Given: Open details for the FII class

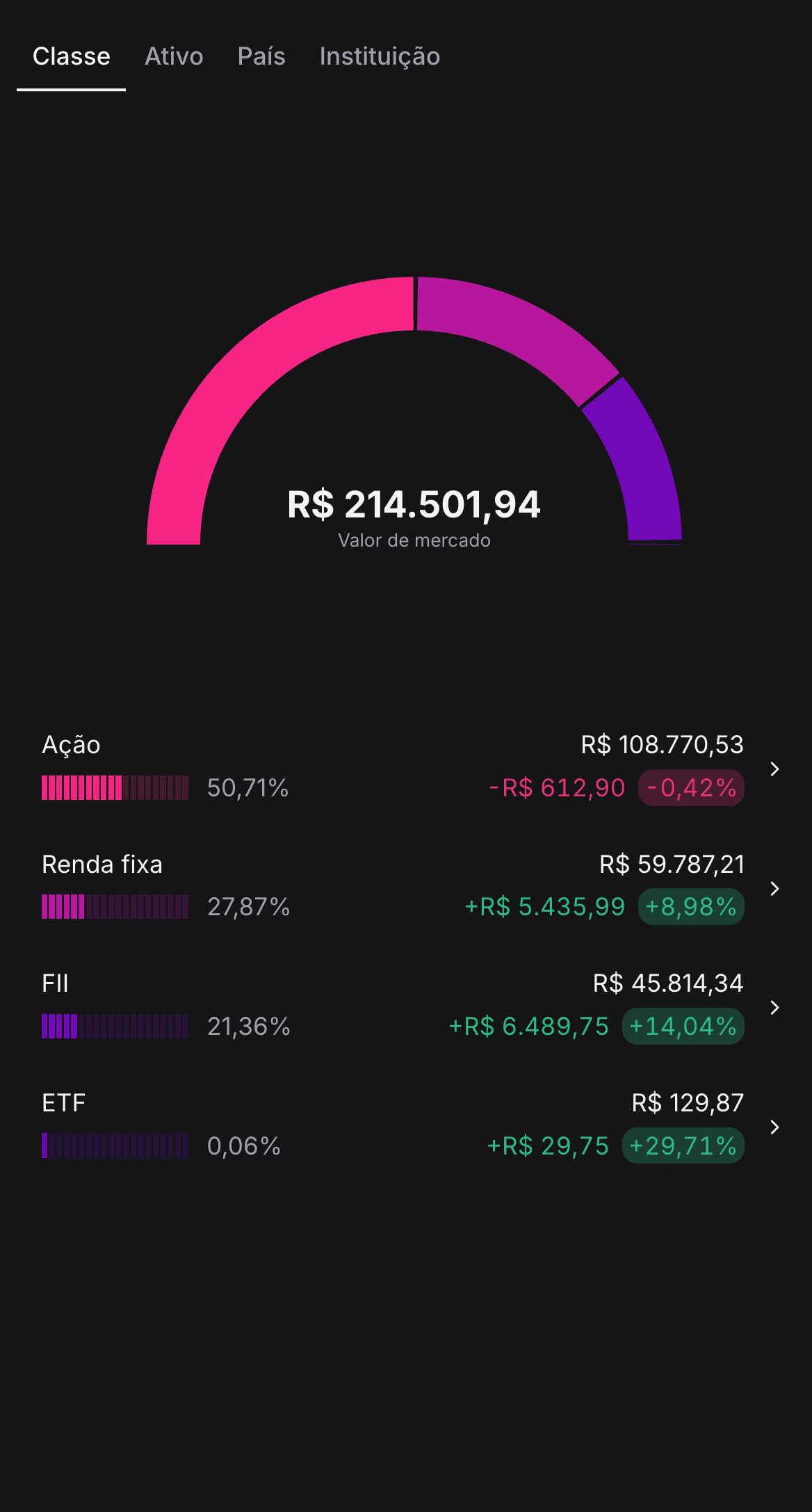Looking at the screenshot, I should (x=774, y=1007).
